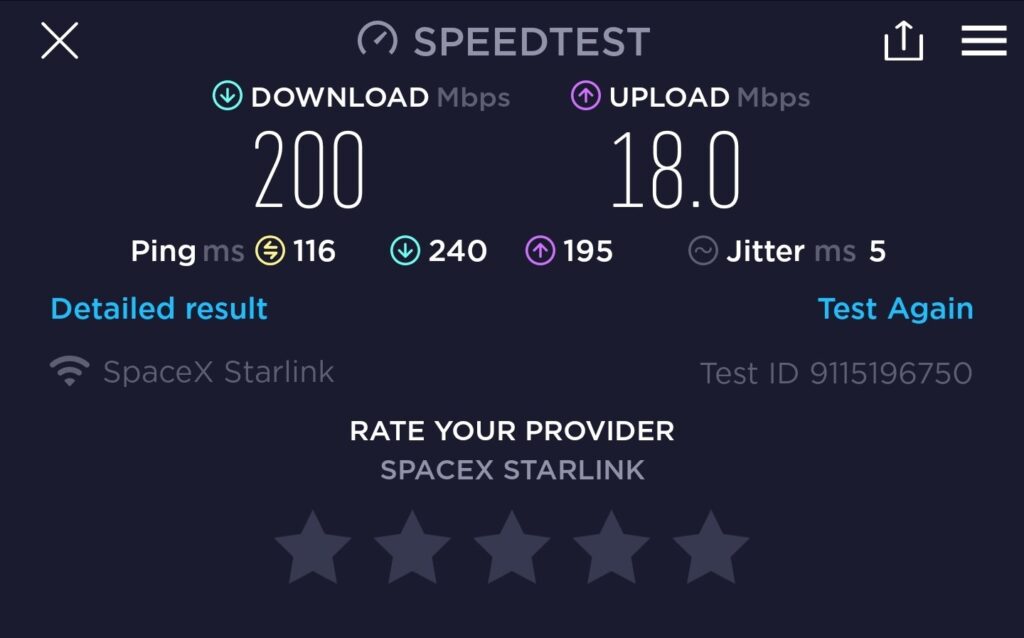Viewport: 1024px width, 638px height.
Task: Rate SpaceX Starlink one star
Action: coord(313,547)
